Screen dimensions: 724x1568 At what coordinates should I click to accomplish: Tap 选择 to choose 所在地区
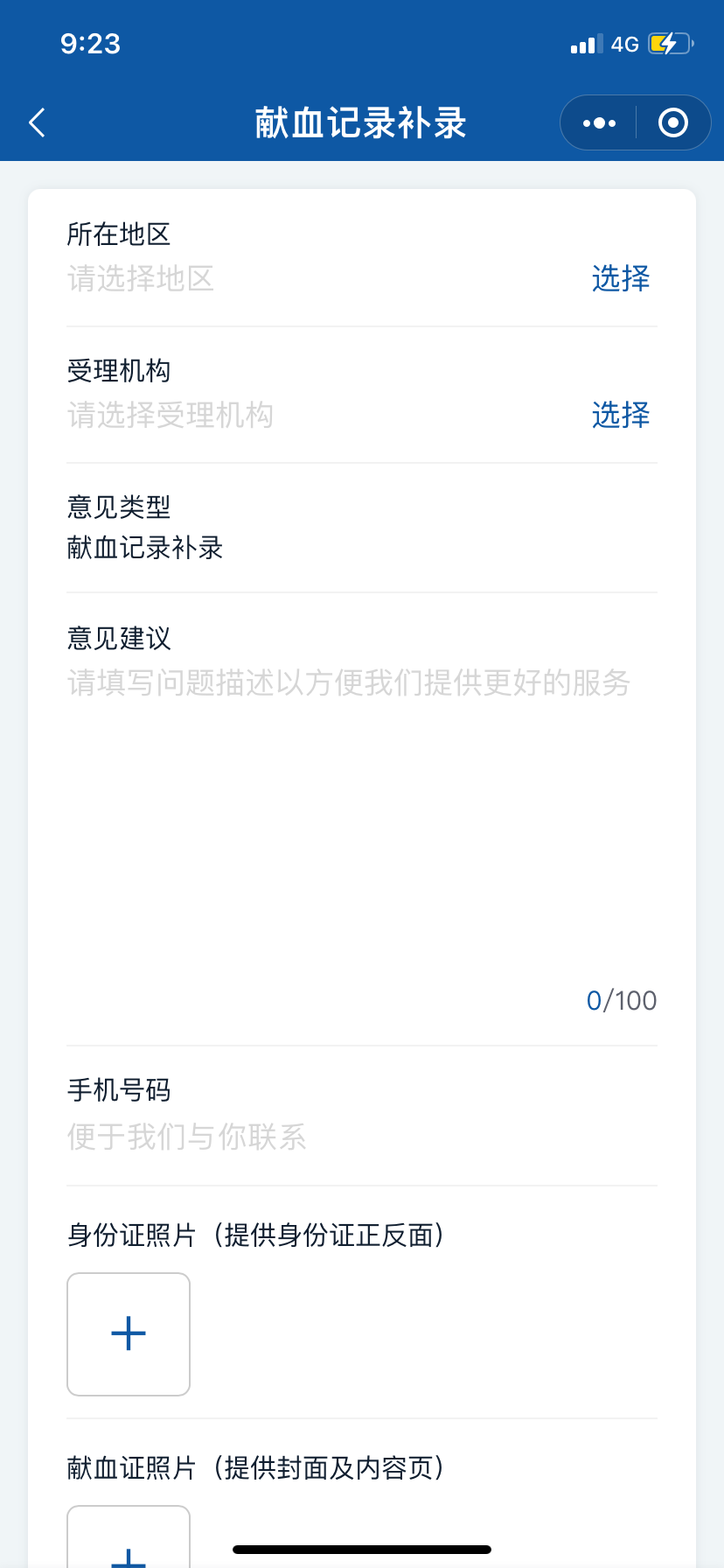(621, 279)
